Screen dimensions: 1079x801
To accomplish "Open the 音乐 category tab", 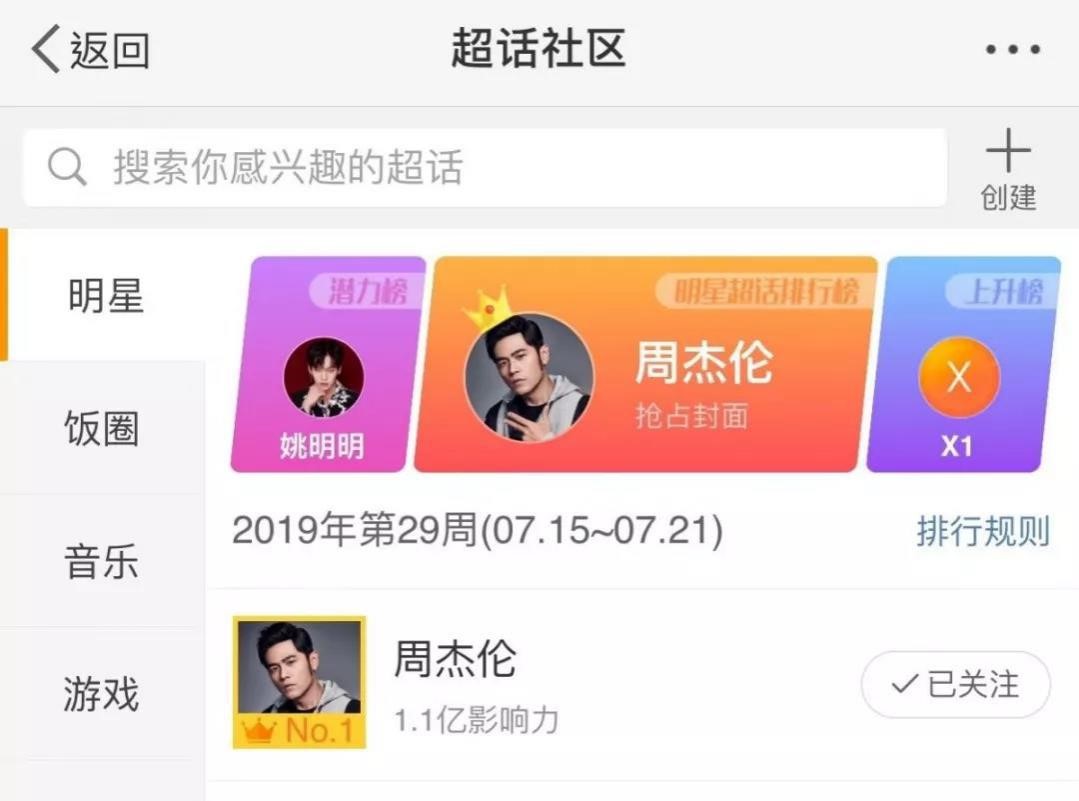I will tap(102, 561).
